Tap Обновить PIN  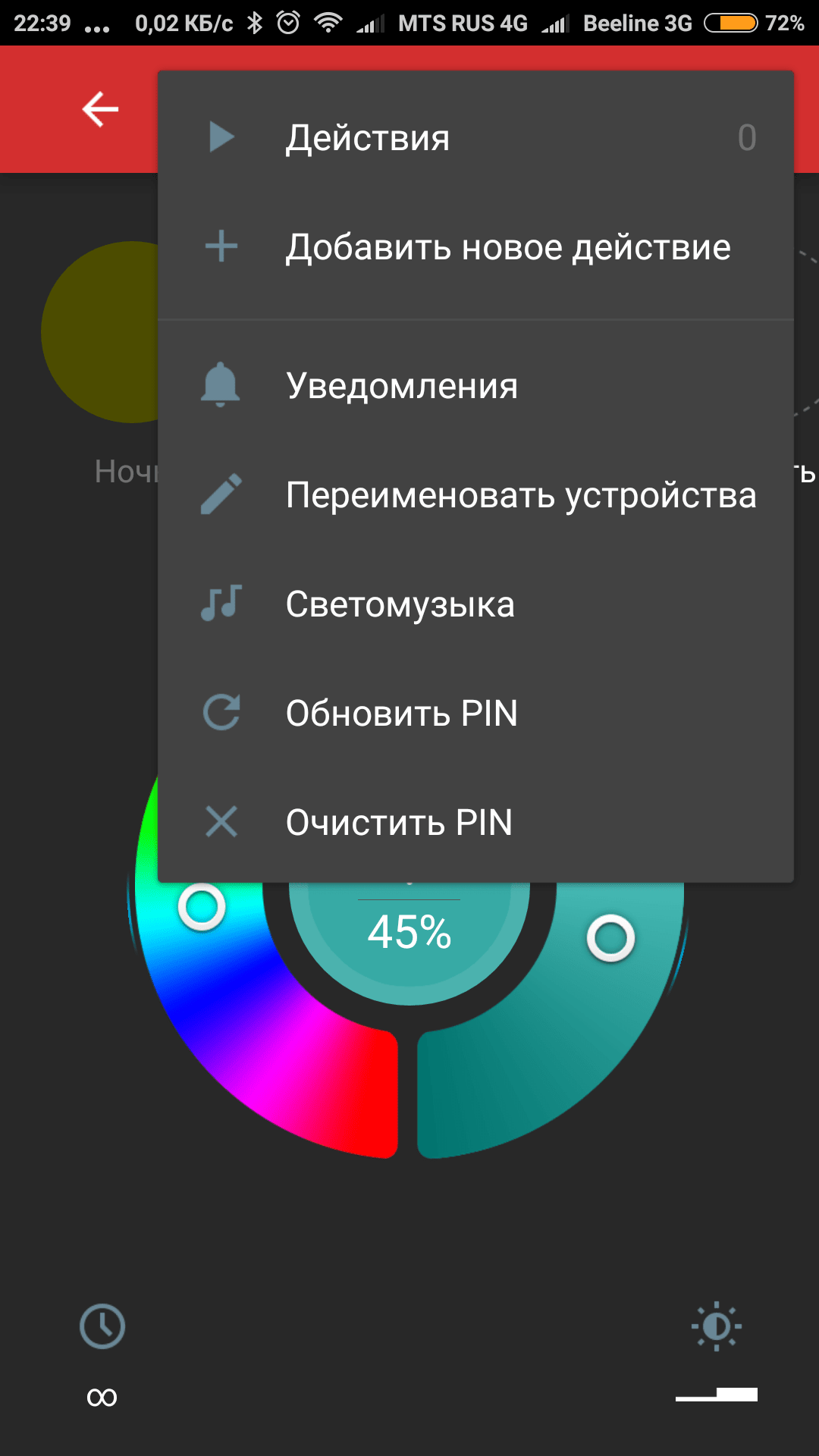click(475, 713)
